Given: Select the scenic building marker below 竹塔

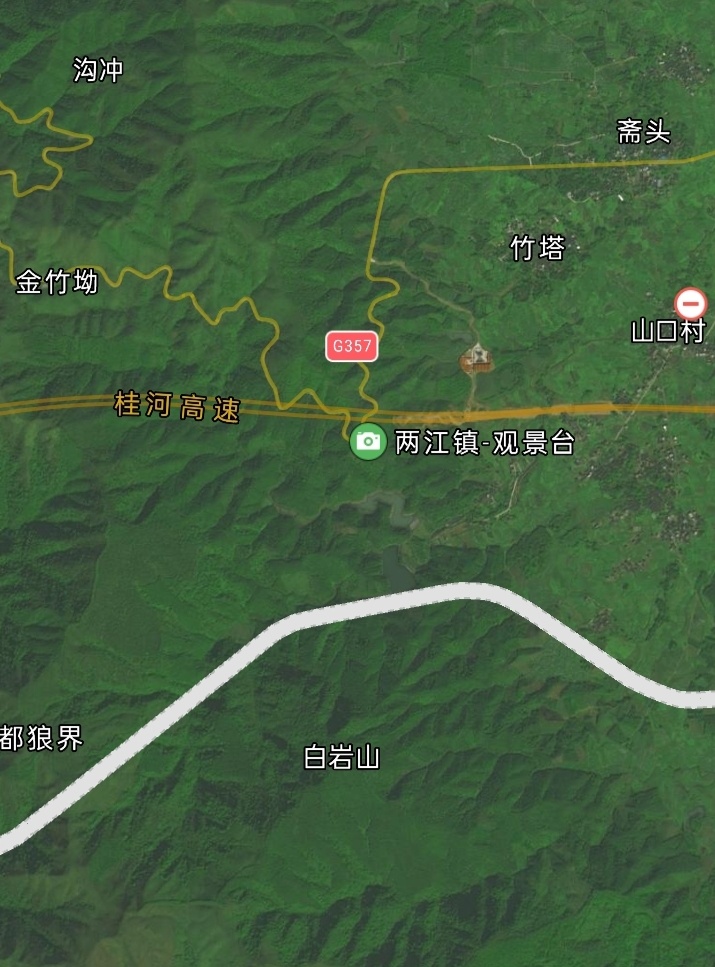Looking at the screenshot, I should [478, 357].
